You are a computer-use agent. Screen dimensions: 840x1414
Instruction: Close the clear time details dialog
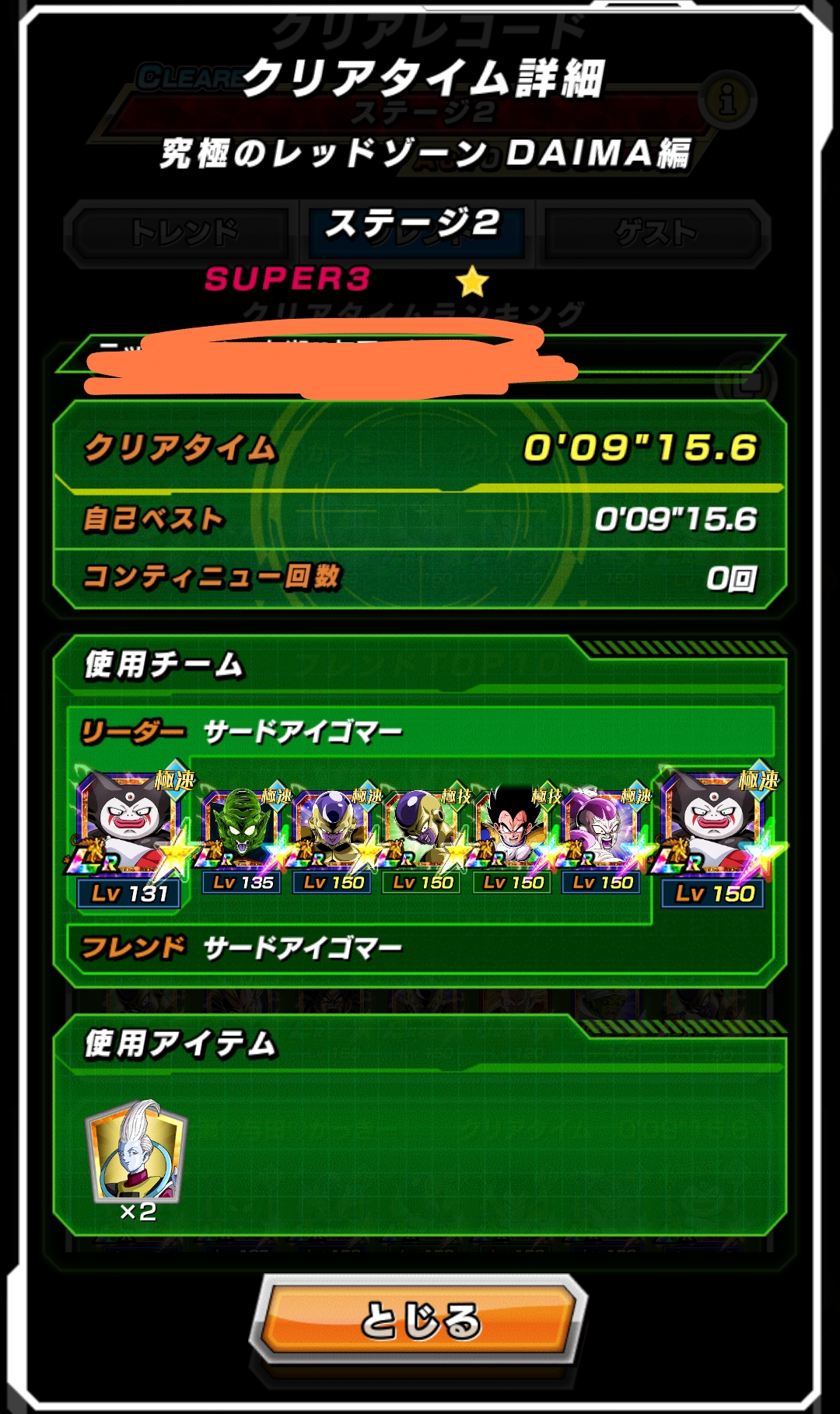[x=418, y=1320]
